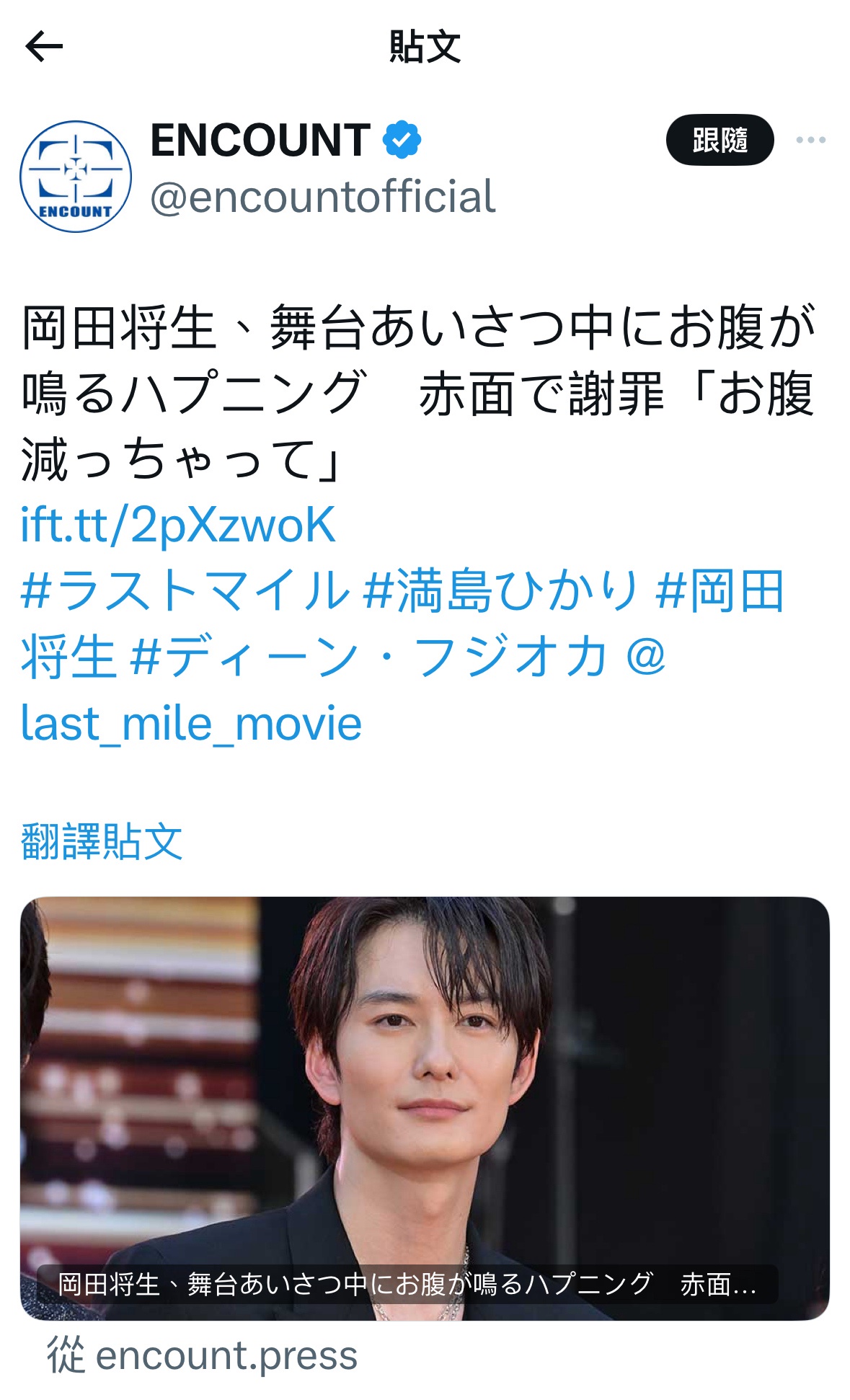Open the post's overflow menu

(810, 140)
